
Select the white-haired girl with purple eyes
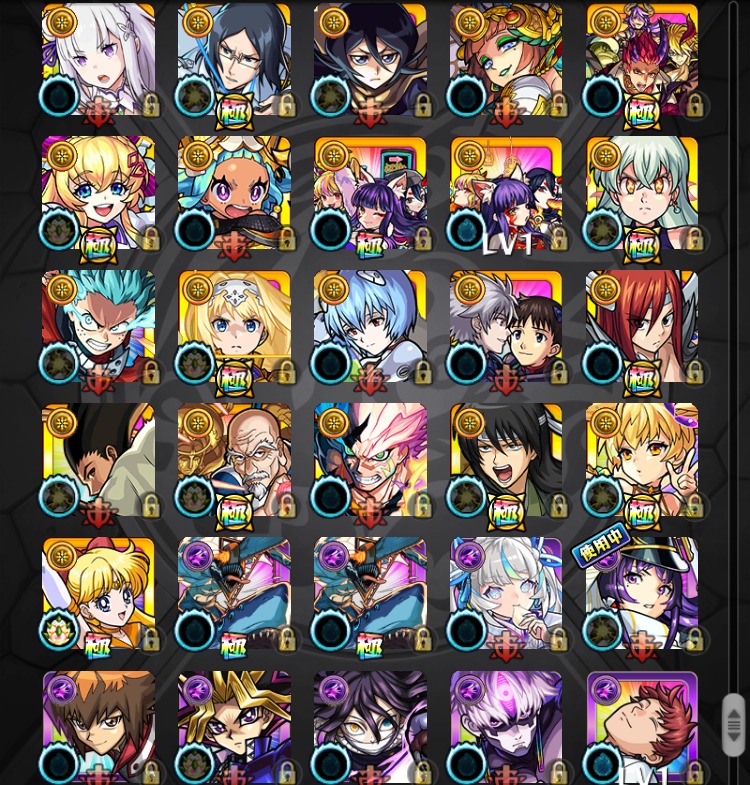[x=98, y=60]
